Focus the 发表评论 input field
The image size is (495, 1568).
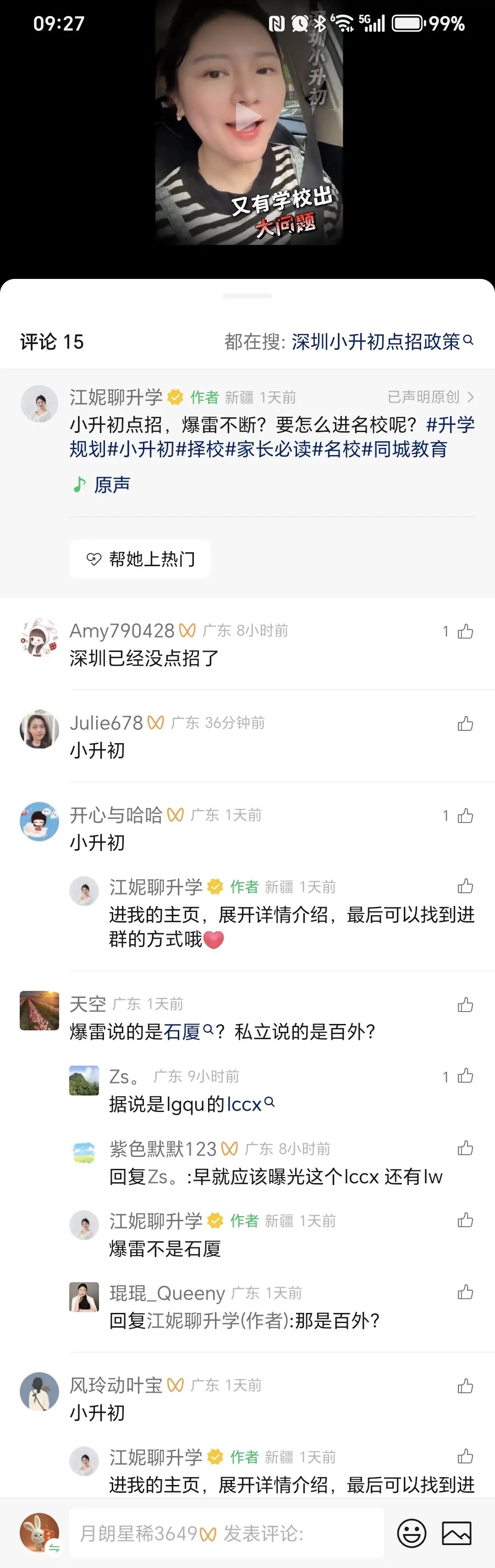pyautogui.click(x=226, y=1533)
